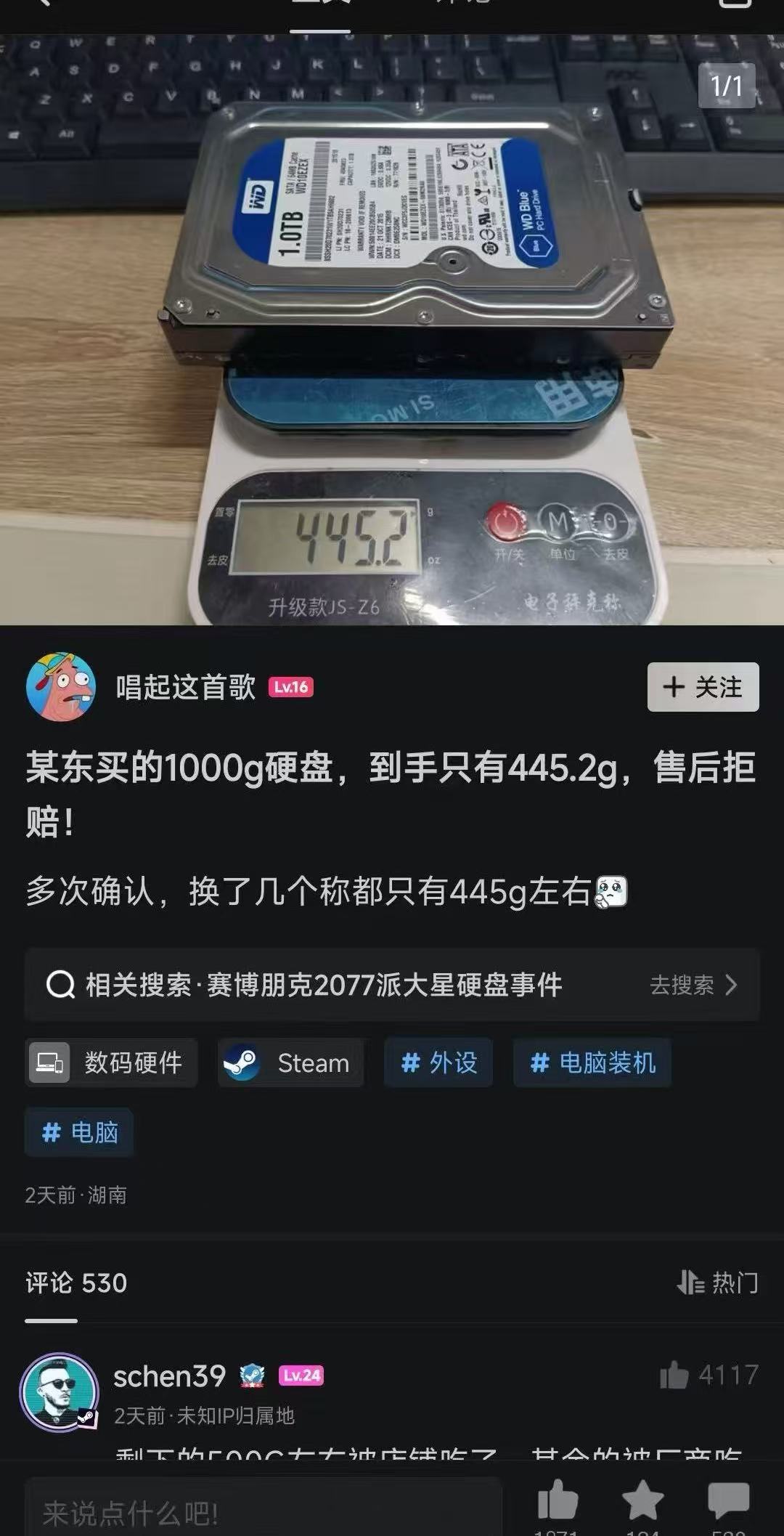Screen dimensions: 784x1536
Task: Open the Steam chip
Action: click(x=290, y=1062)
